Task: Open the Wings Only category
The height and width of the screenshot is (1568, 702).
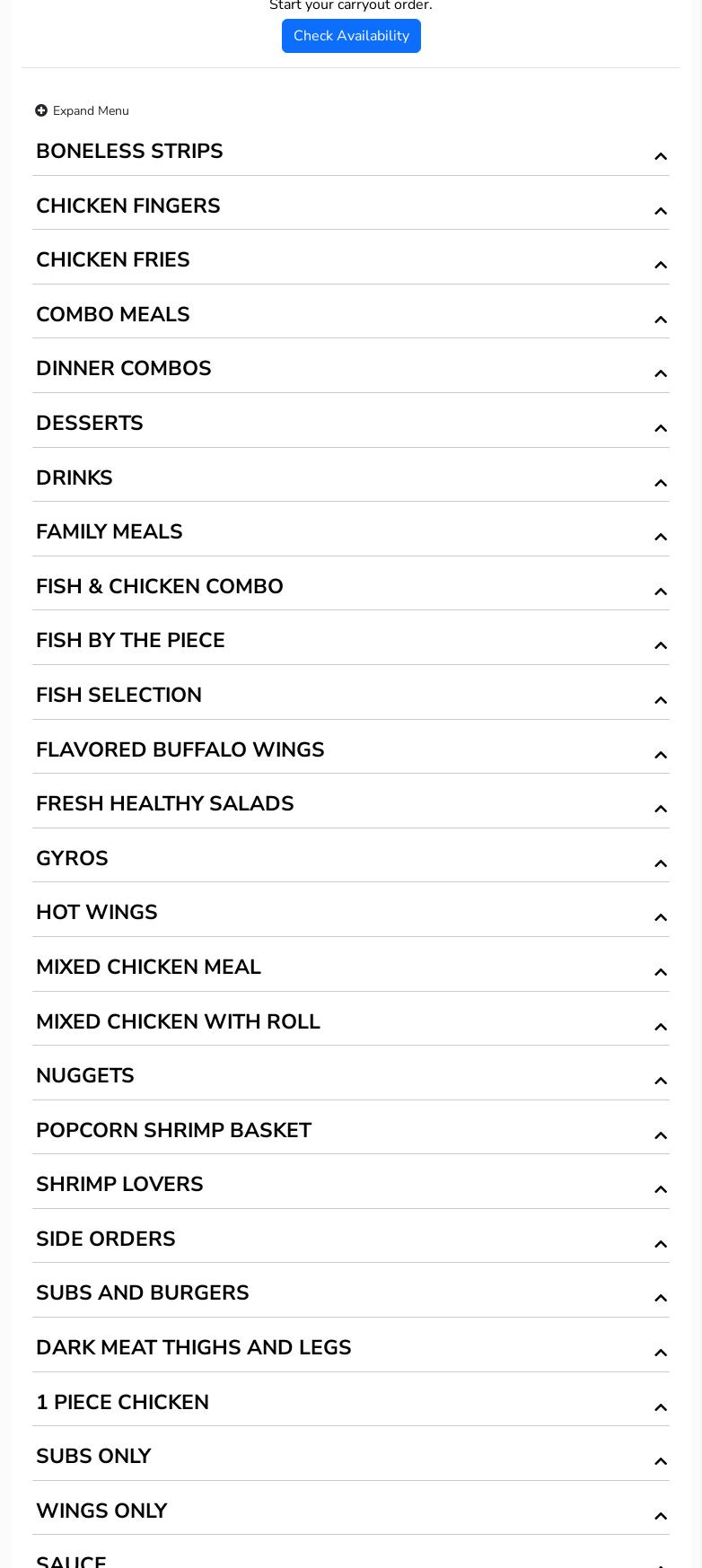Action: [350, 1511]
